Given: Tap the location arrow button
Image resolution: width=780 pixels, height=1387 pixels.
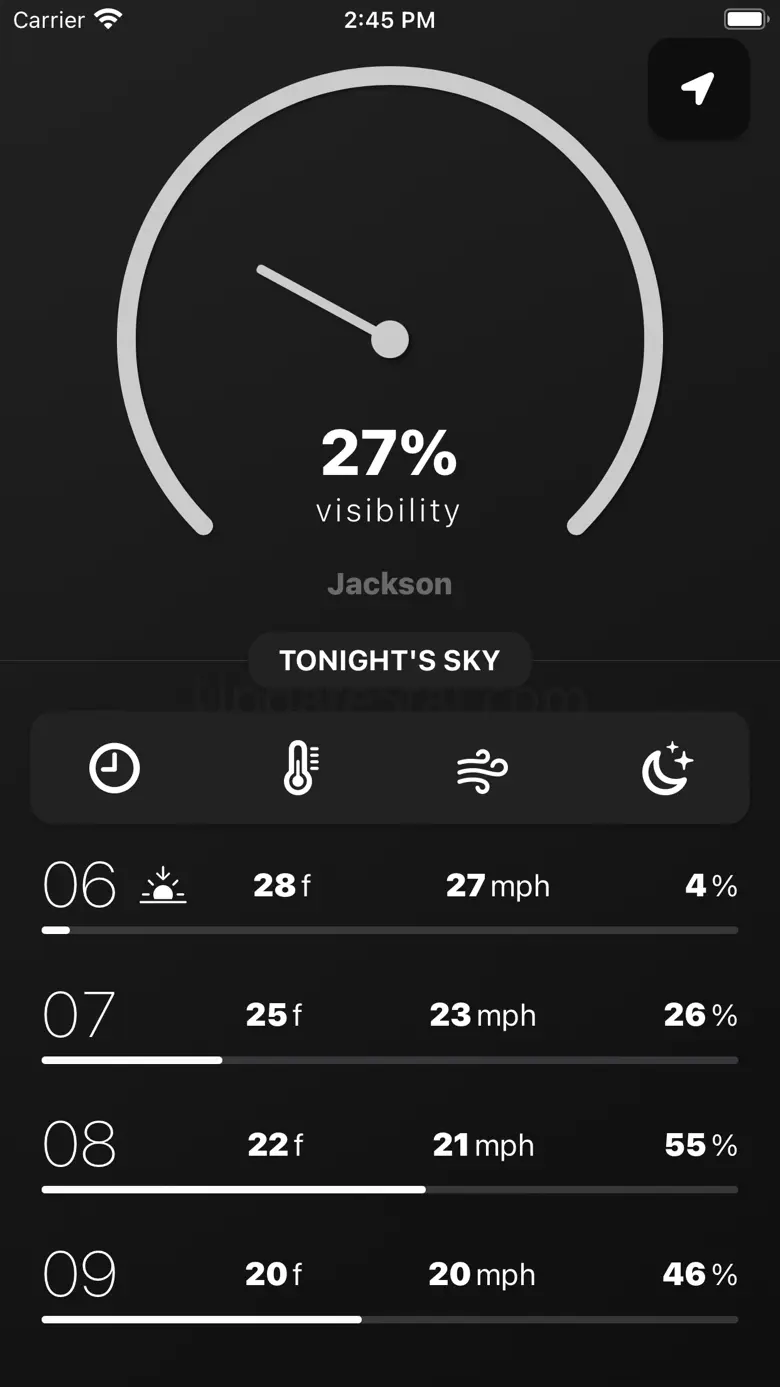Looking at the screenshot, I should tap(698, 88).
